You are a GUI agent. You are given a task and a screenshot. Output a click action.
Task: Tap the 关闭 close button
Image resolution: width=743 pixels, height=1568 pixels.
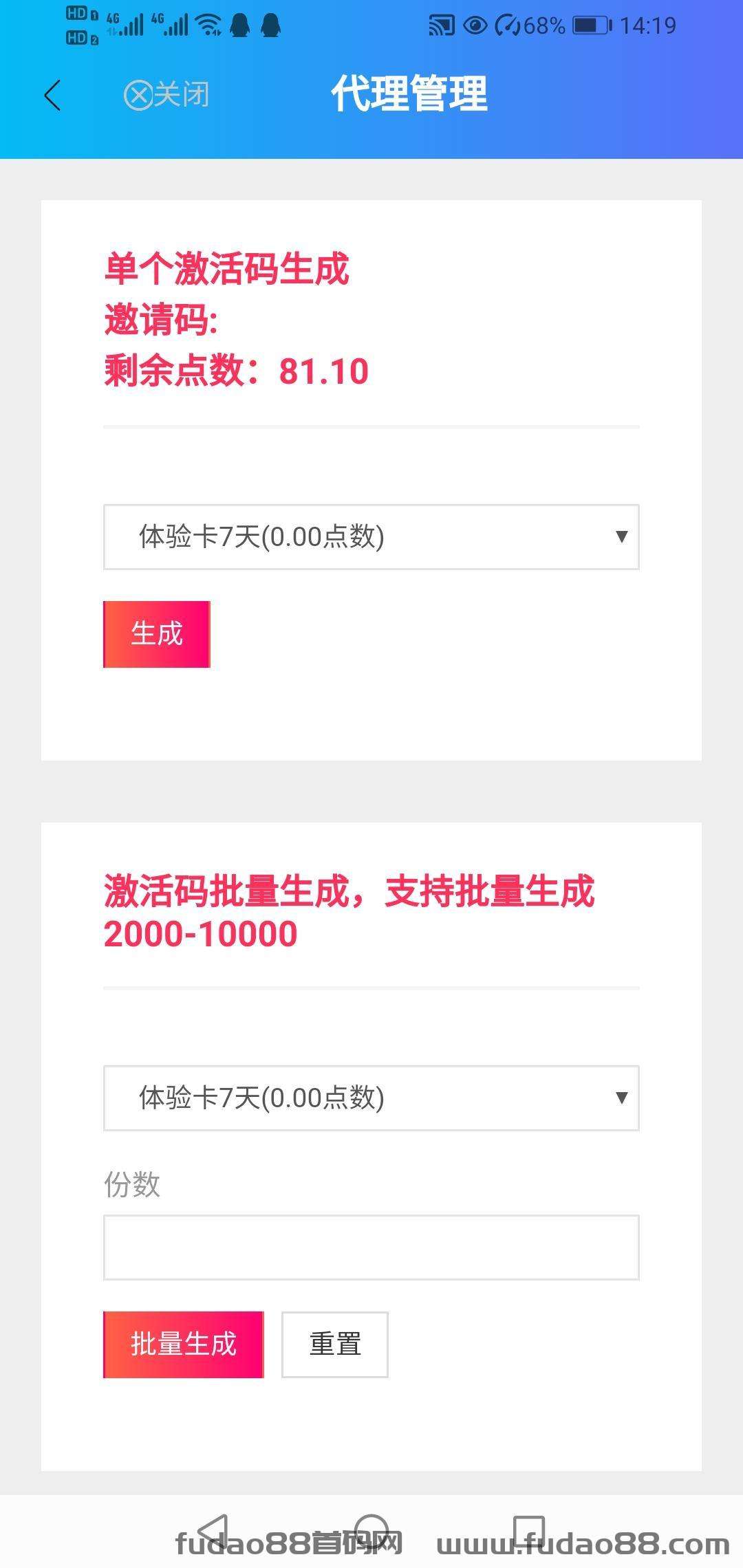click(x=166, y=95)
